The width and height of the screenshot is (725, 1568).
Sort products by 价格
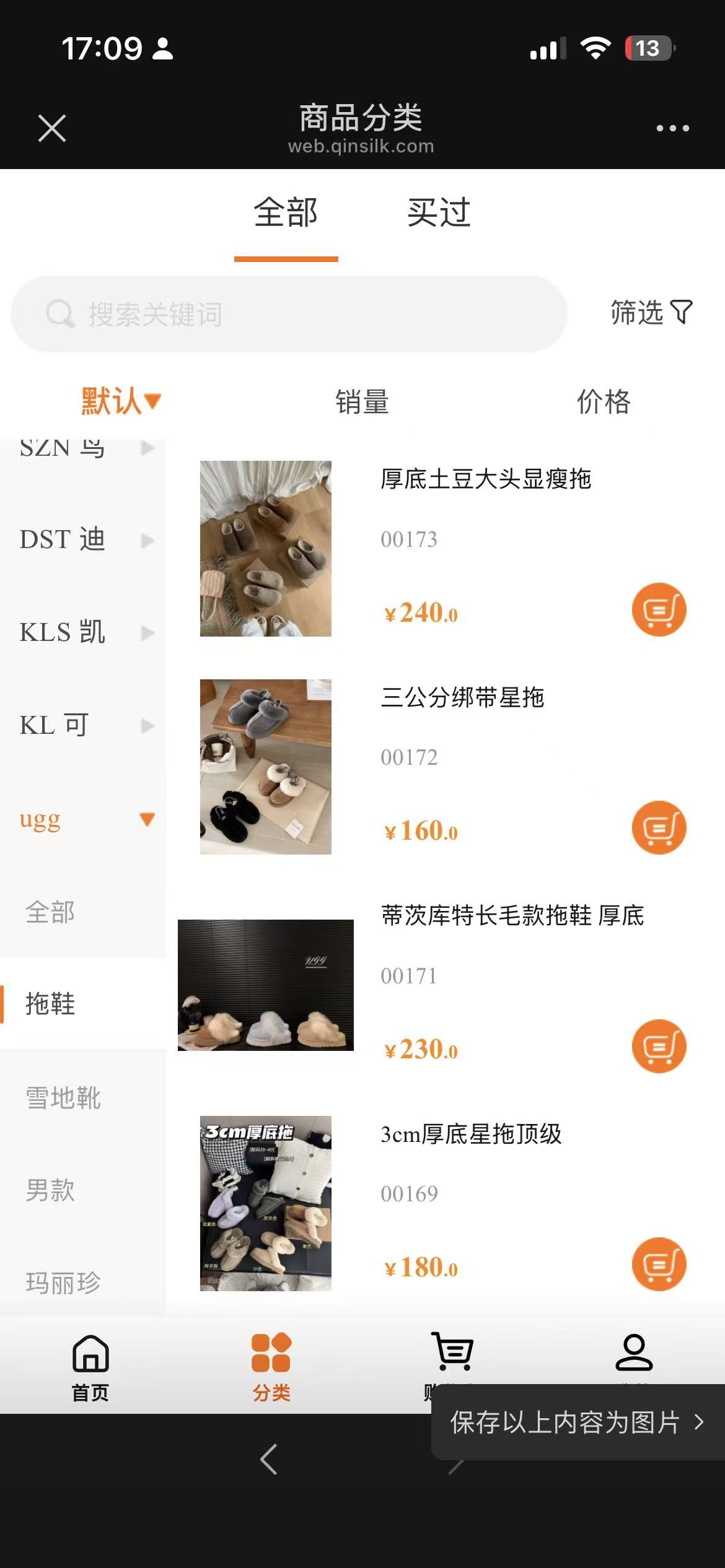coord(604,402)
